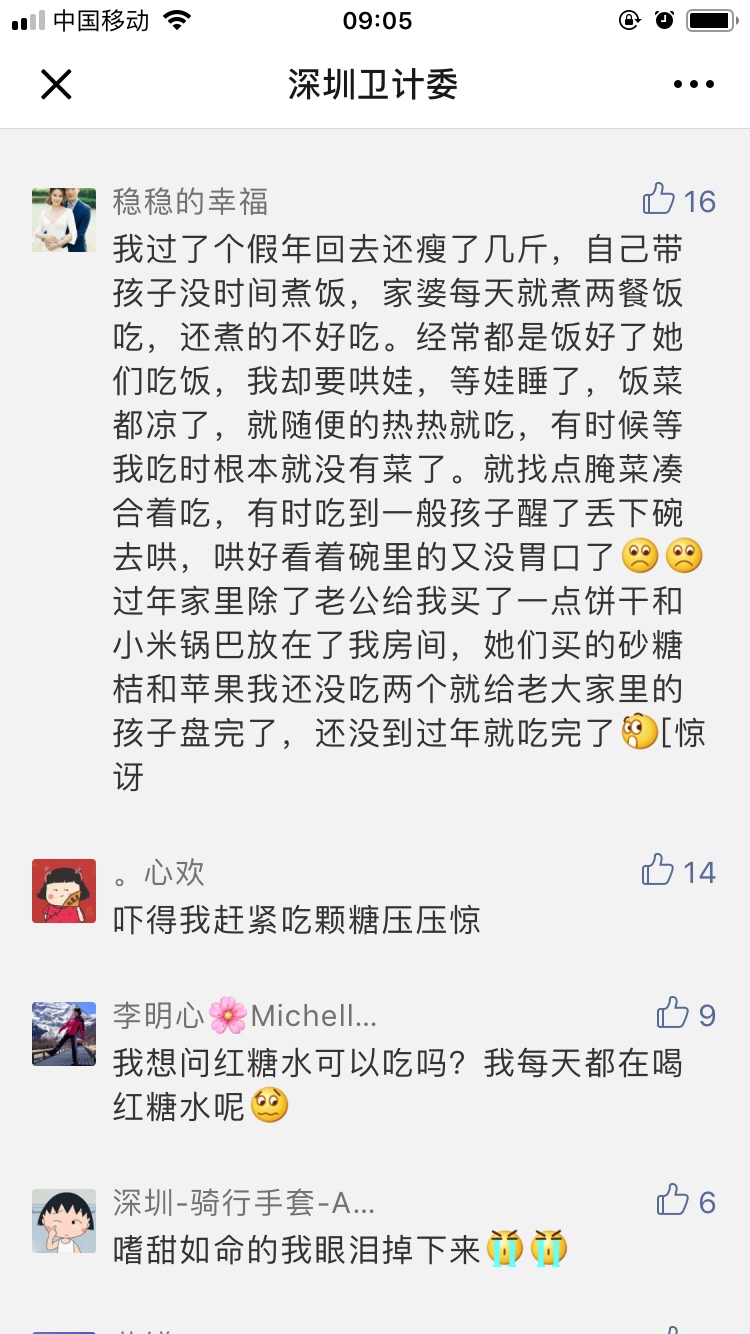Open the three-dot more options menu

tap(694, 85)
